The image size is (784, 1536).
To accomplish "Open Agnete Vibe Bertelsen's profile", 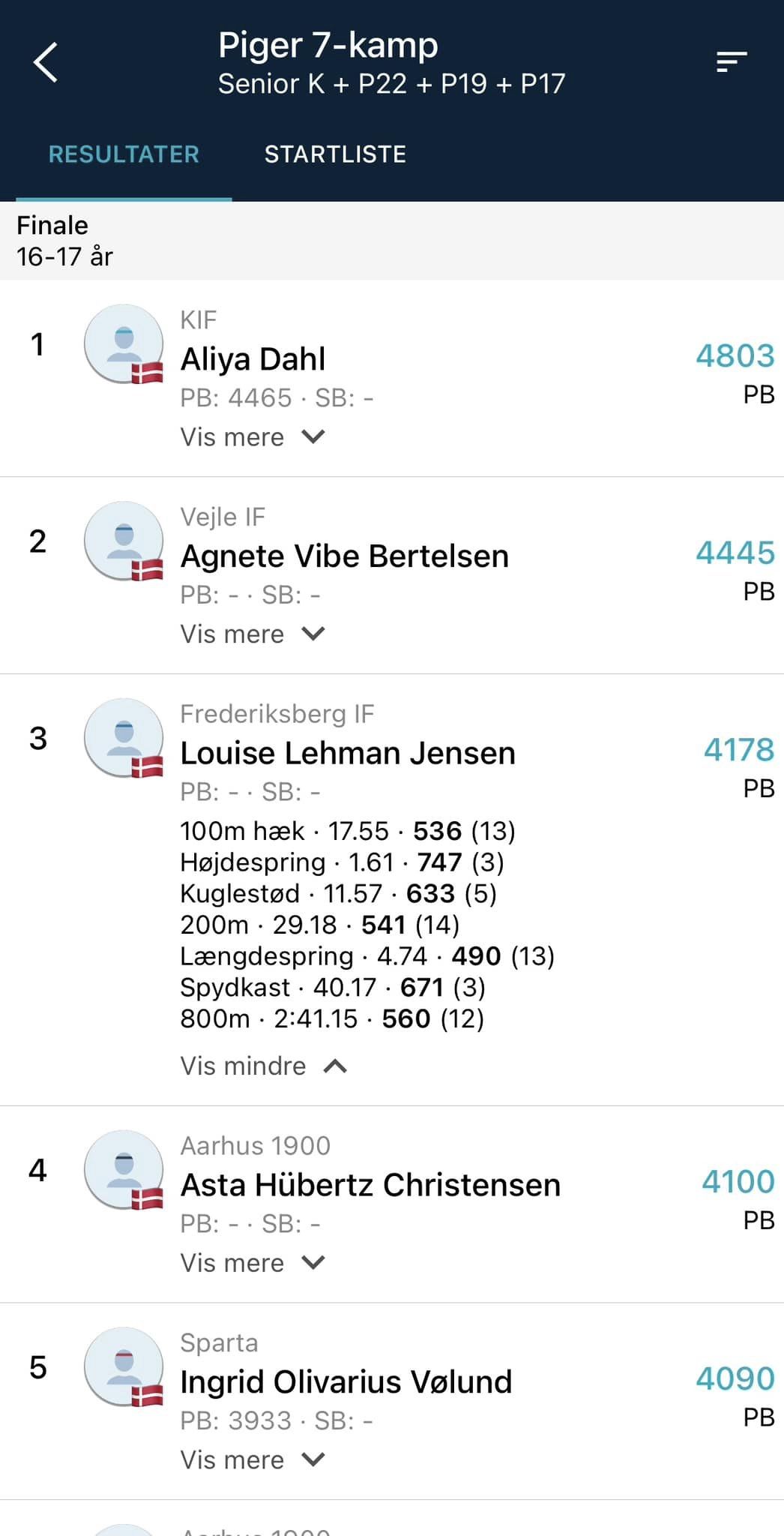I will point(345,556).
